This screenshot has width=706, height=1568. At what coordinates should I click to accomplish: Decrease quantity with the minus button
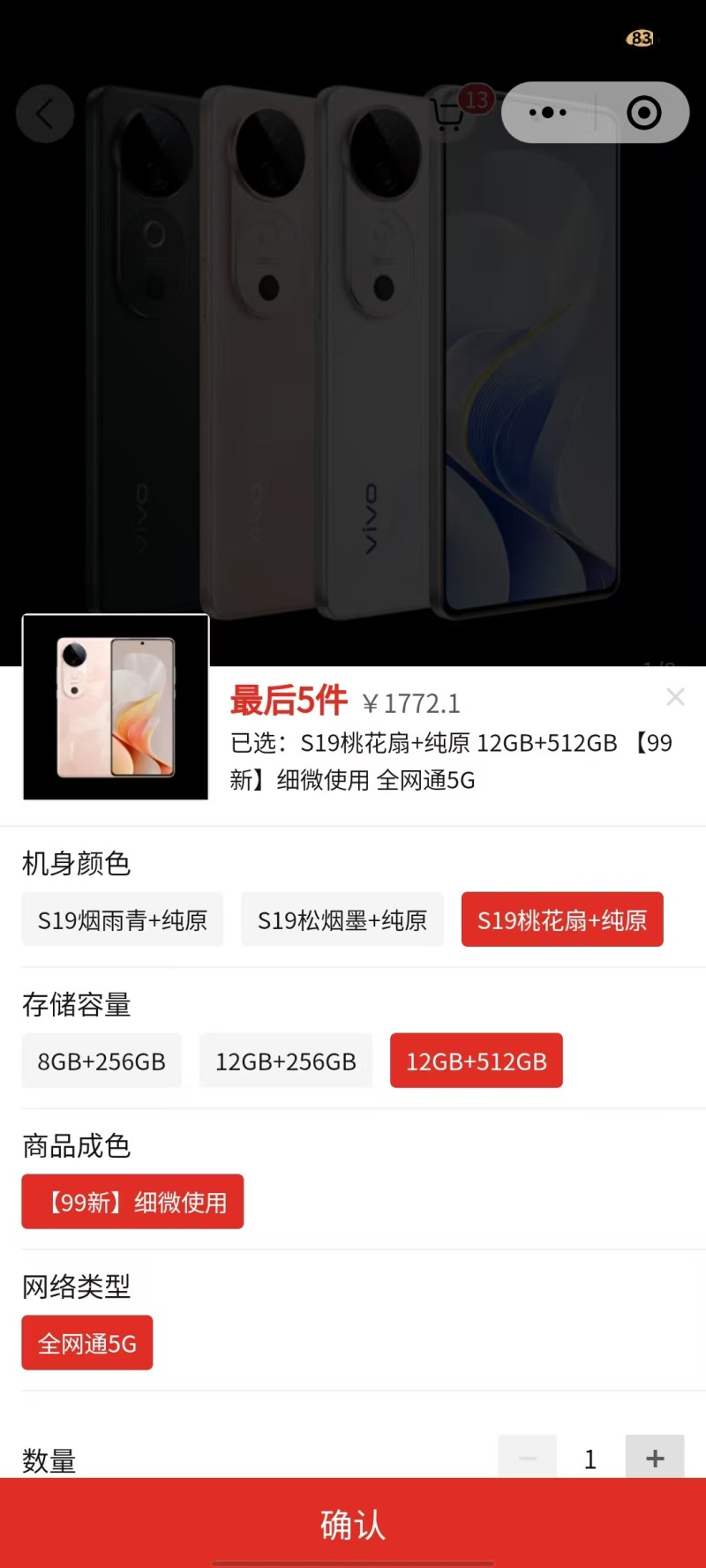pos(527,1458)
